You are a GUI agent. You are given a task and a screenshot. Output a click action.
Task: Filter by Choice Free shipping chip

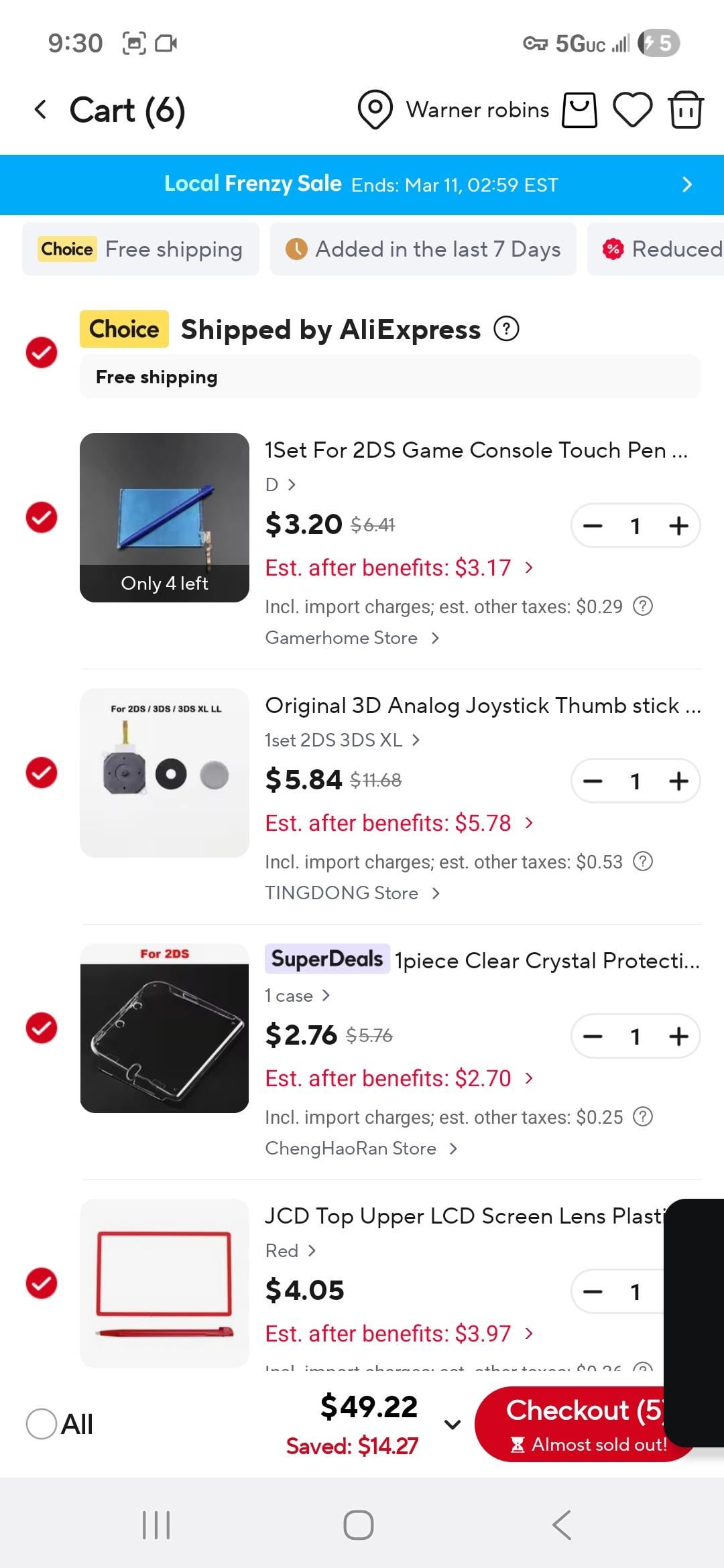point(141,249)
